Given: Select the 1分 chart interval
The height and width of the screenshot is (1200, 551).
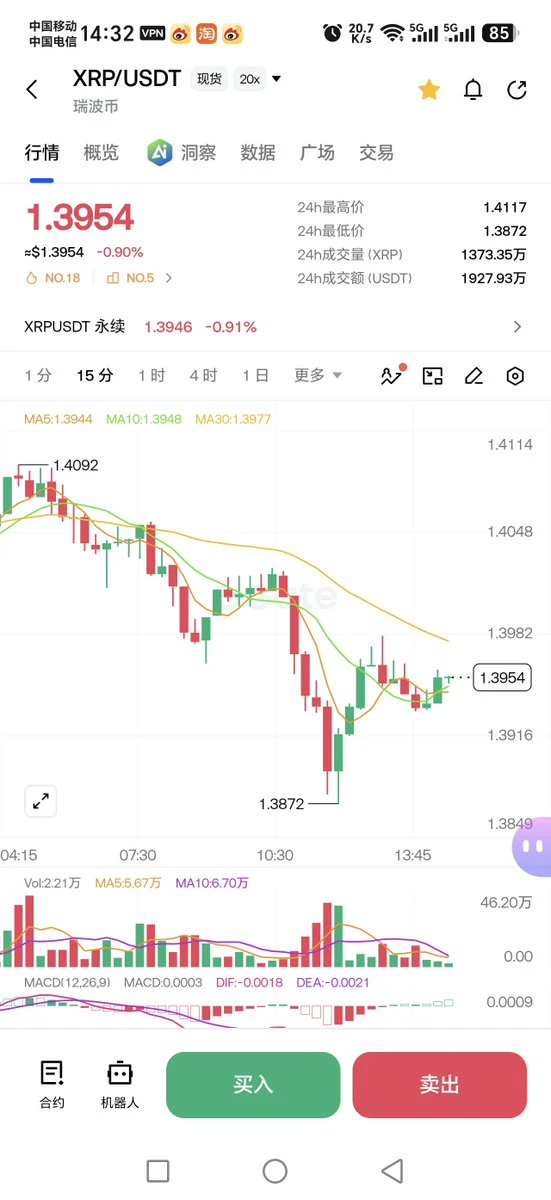Looking at the screenshot, I should [x=38, y=376].
